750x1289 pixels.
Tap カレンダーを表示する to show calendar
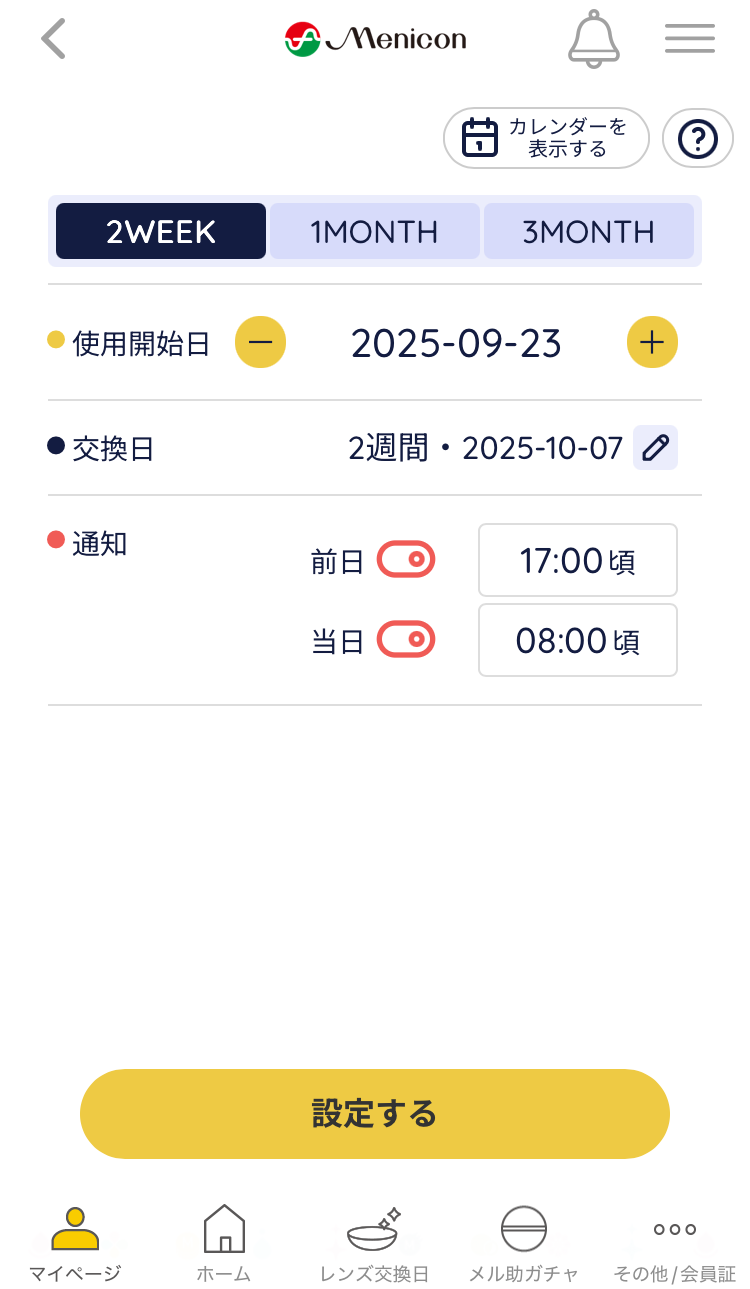tap(546, 138)
